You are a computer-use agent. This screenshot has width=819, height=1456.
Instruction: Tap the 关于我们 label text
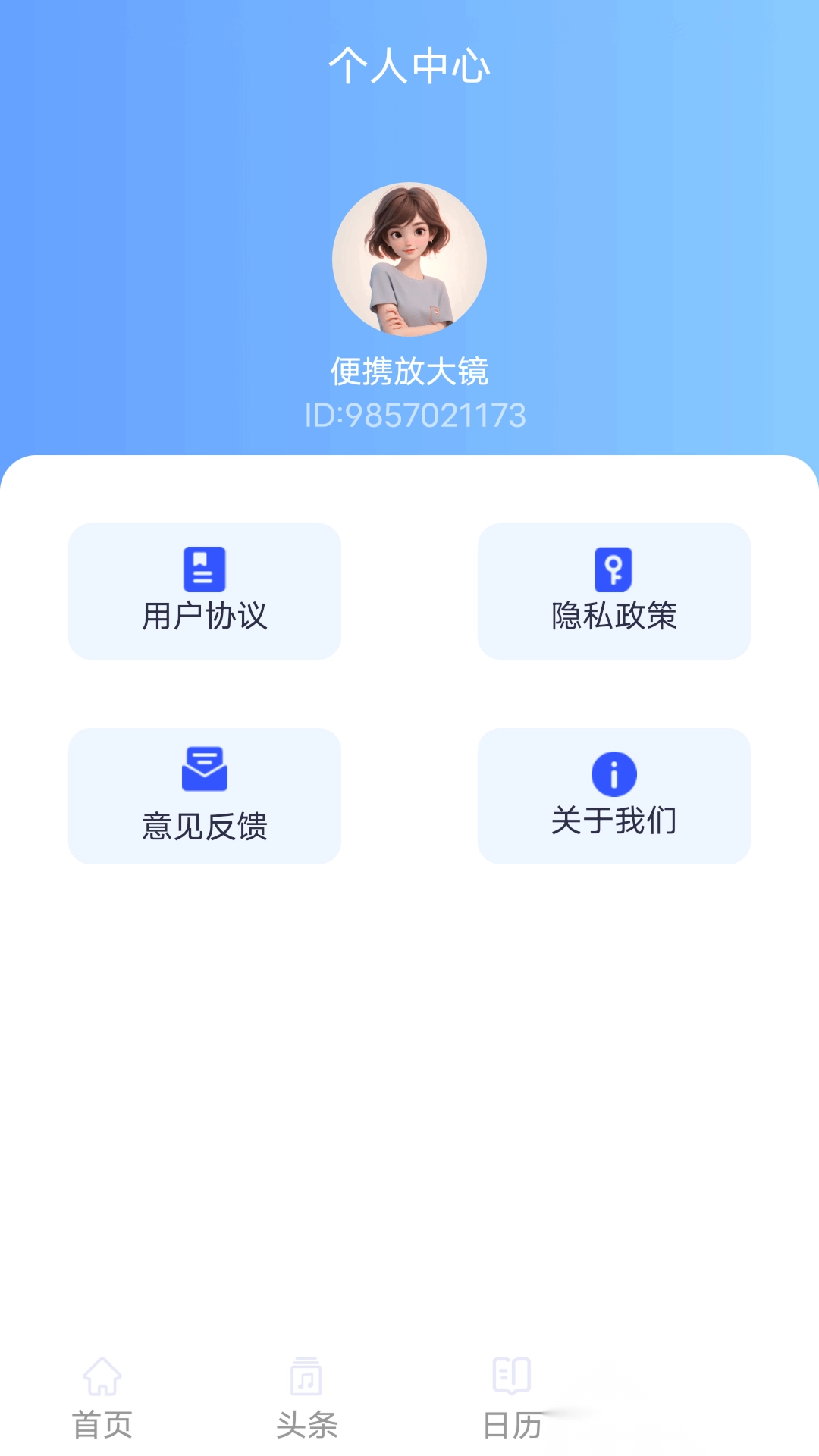pyautogui.click(x=613, y=820)
